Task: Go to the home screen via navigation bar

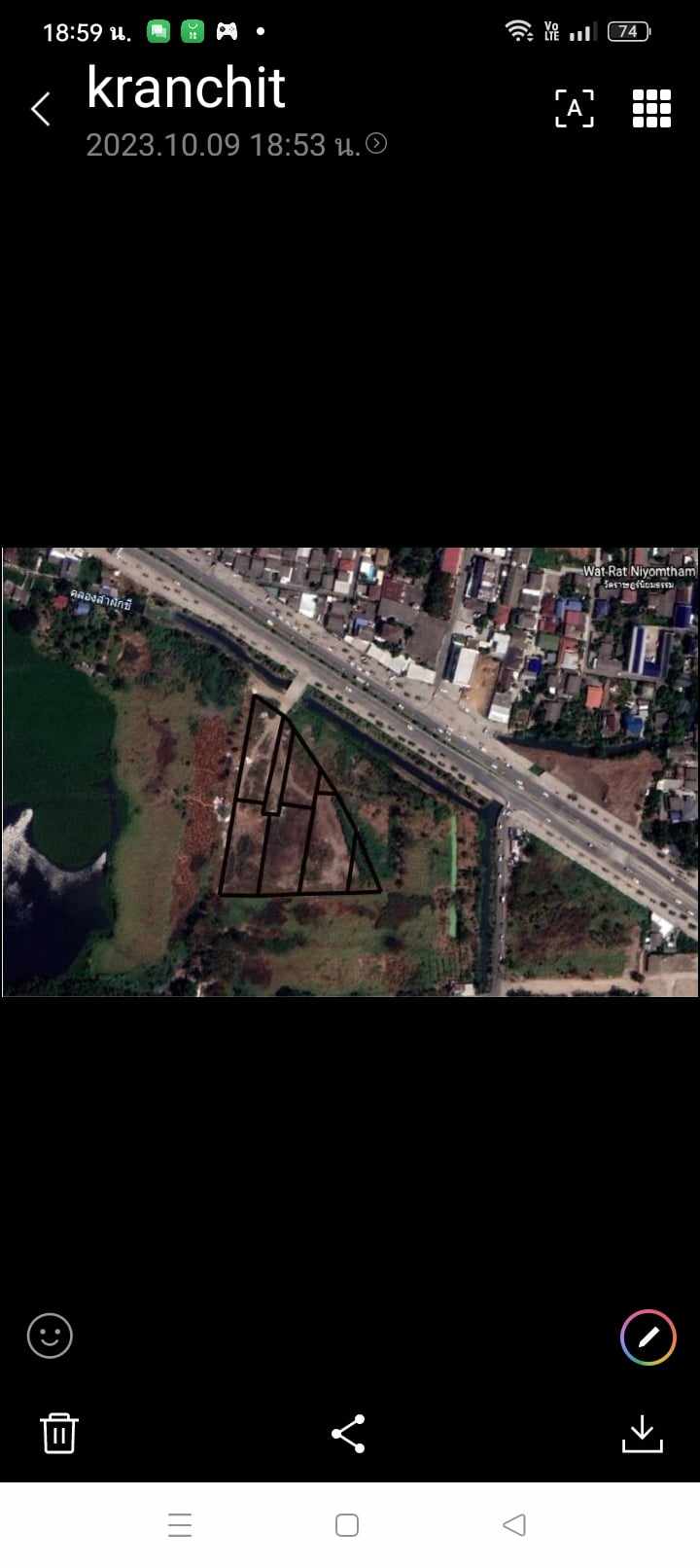Action: click(x=347, y=1524)
